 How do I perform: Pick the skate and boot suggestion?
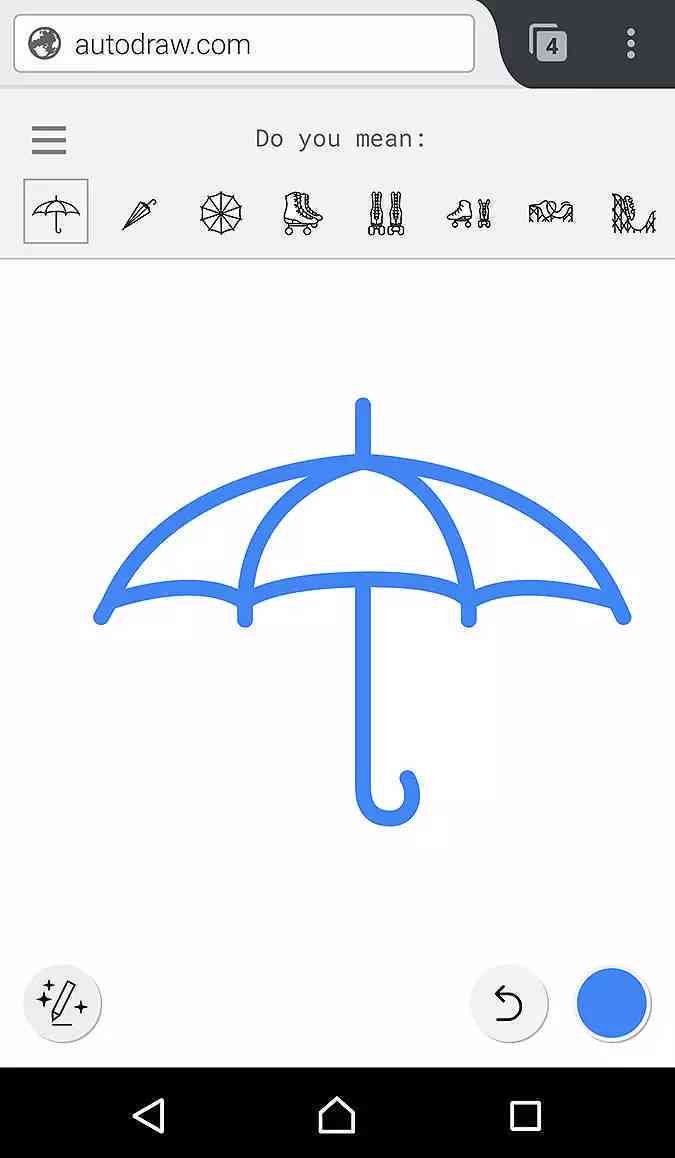tap(468, 213)
